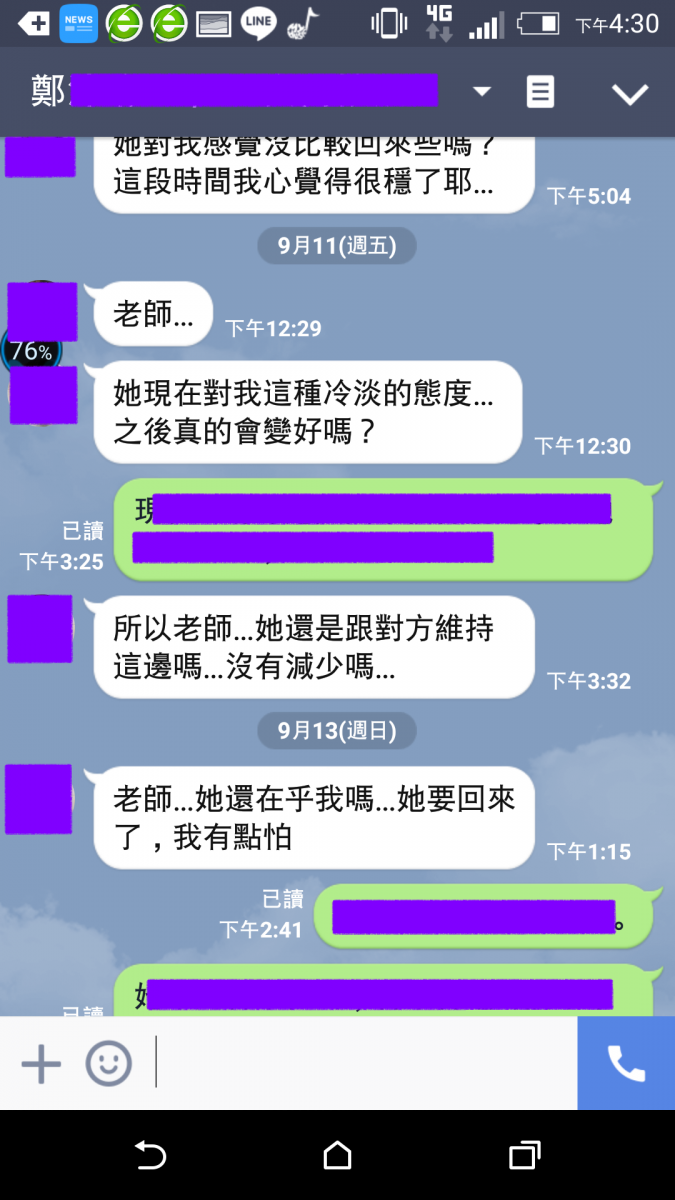Go to the system home screen
Image resolution: width=675 pixels, height=1200 pixels.
(x=337, y=1156)
